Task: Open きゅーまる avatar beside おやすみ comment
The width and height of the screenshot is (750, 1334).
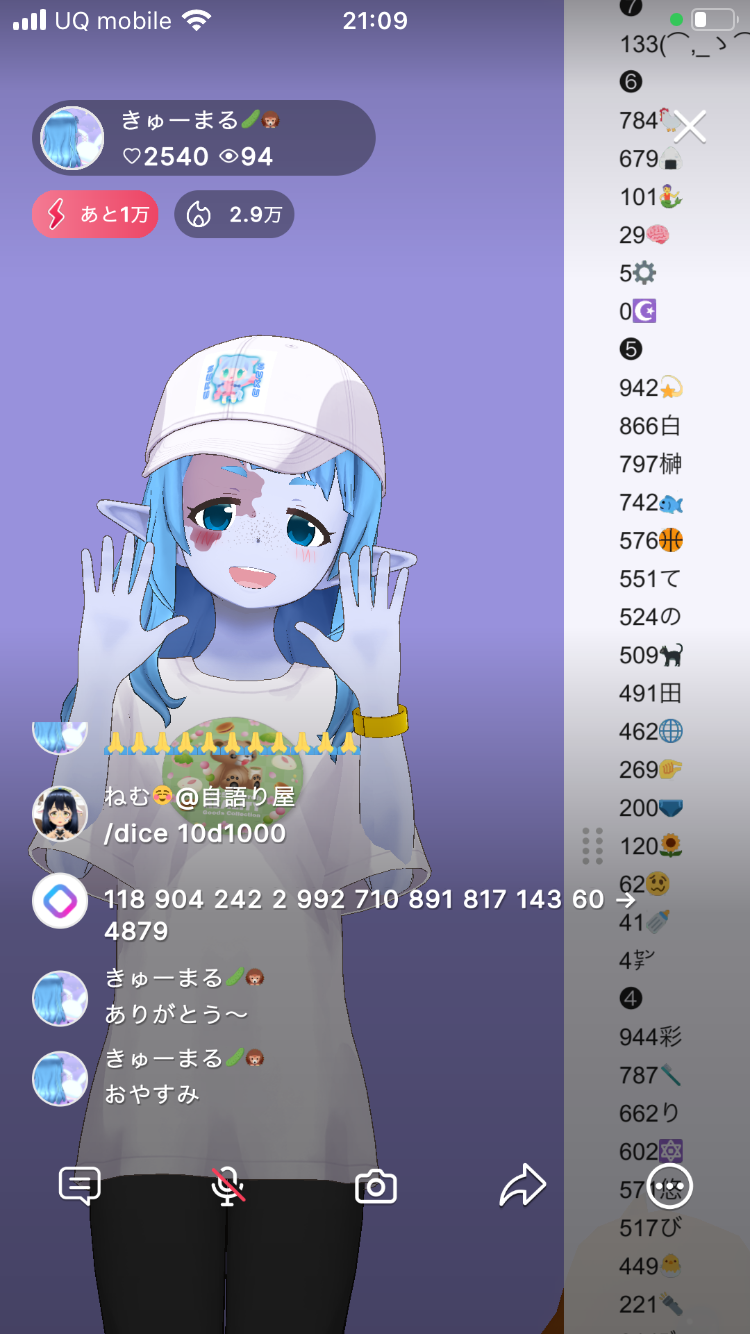Action: [x=60, y=1078]
